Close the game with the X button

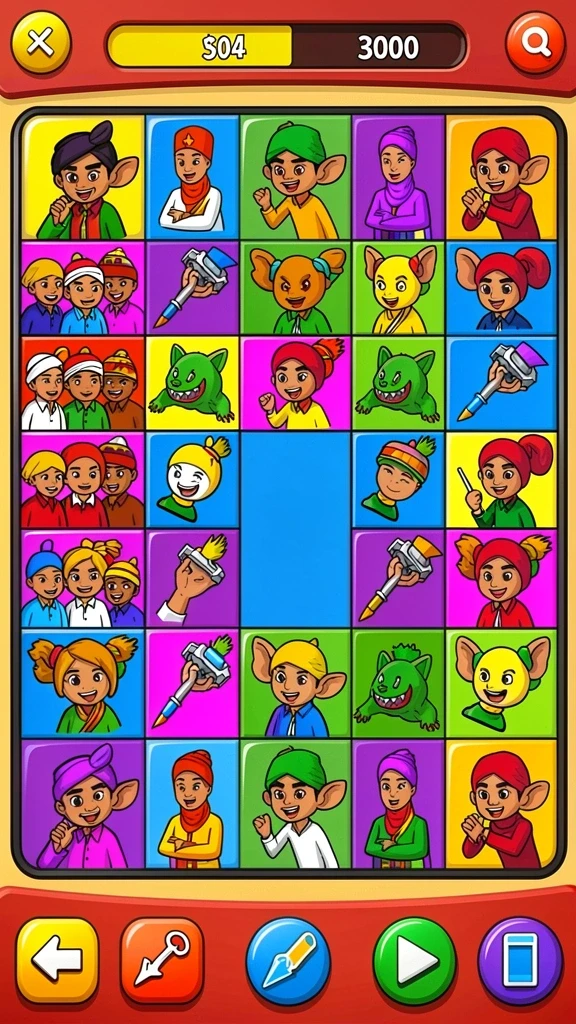coord(40,44)
